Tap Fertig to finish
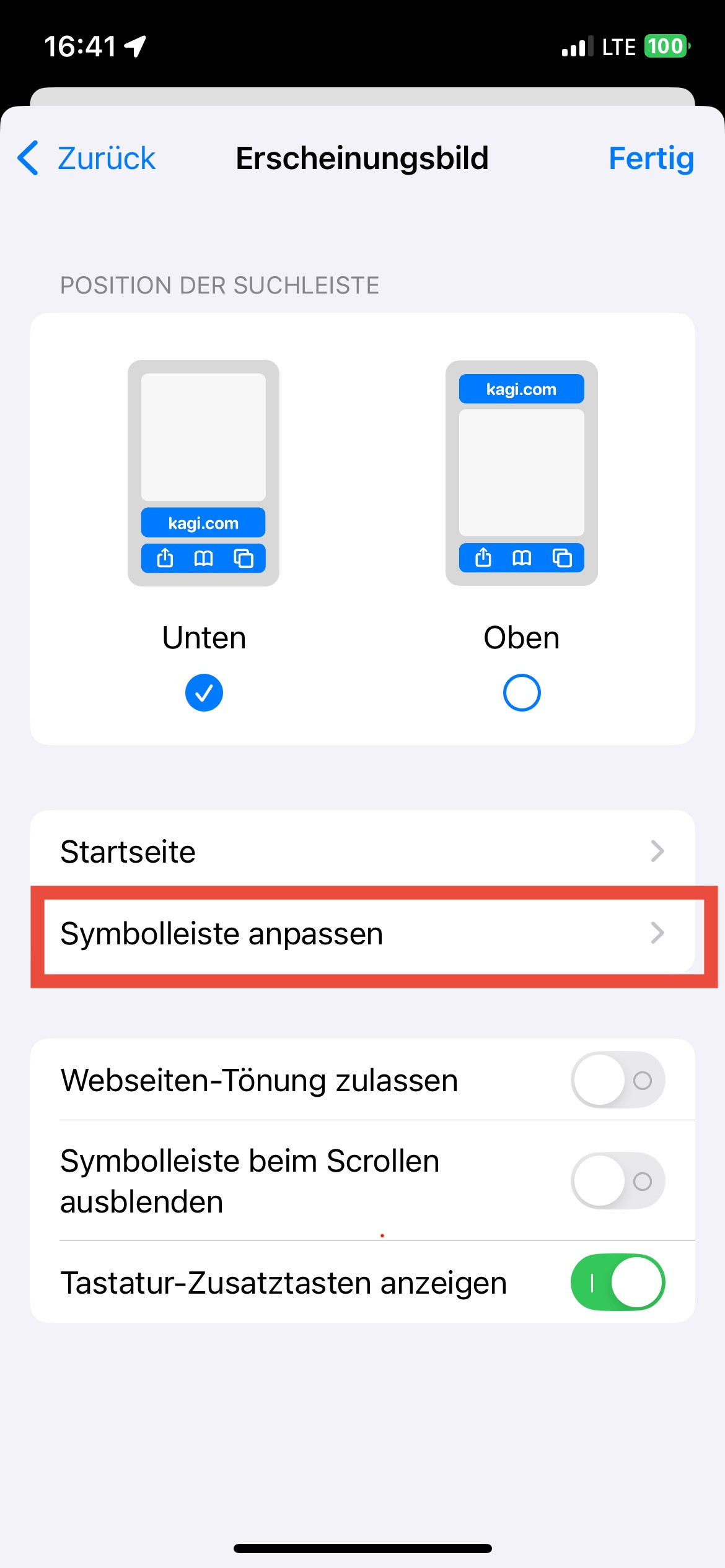Screen dimensions: 725x1568 tap(651, 159)
